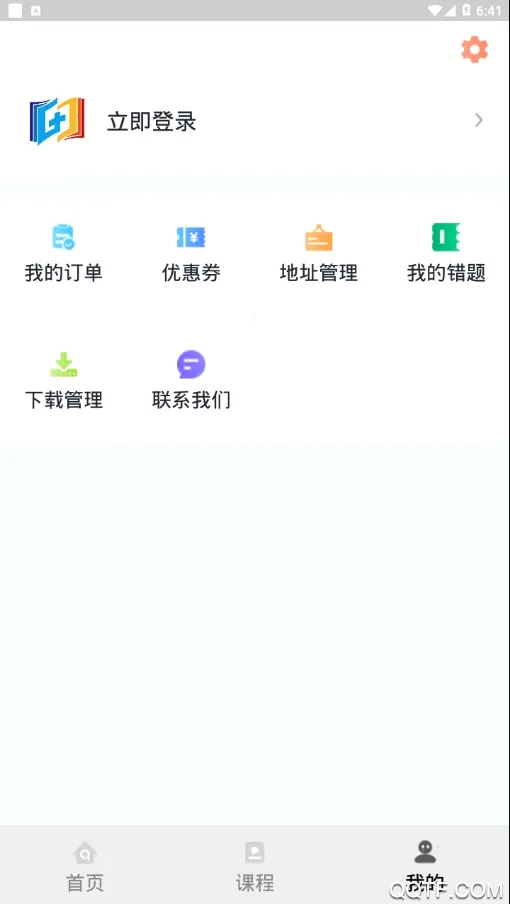The width and height of the screenshot is (510, 904).
Task: Switch to the 首页 tab
Action: click(x=85, y=865)
